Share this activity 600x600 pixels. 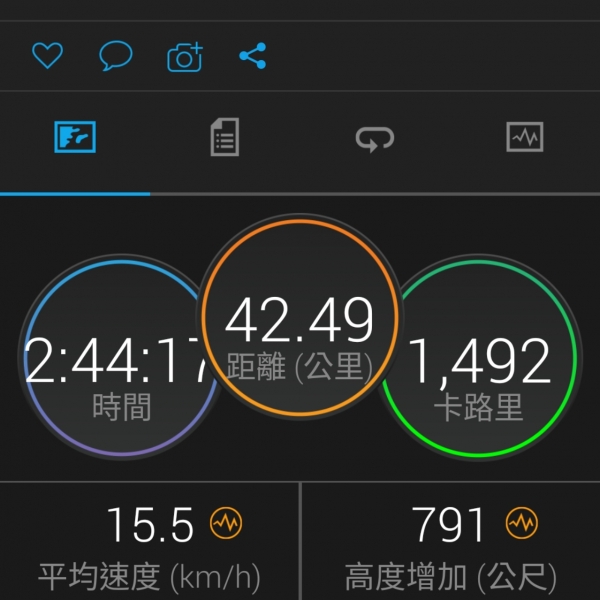pos(253,55)
